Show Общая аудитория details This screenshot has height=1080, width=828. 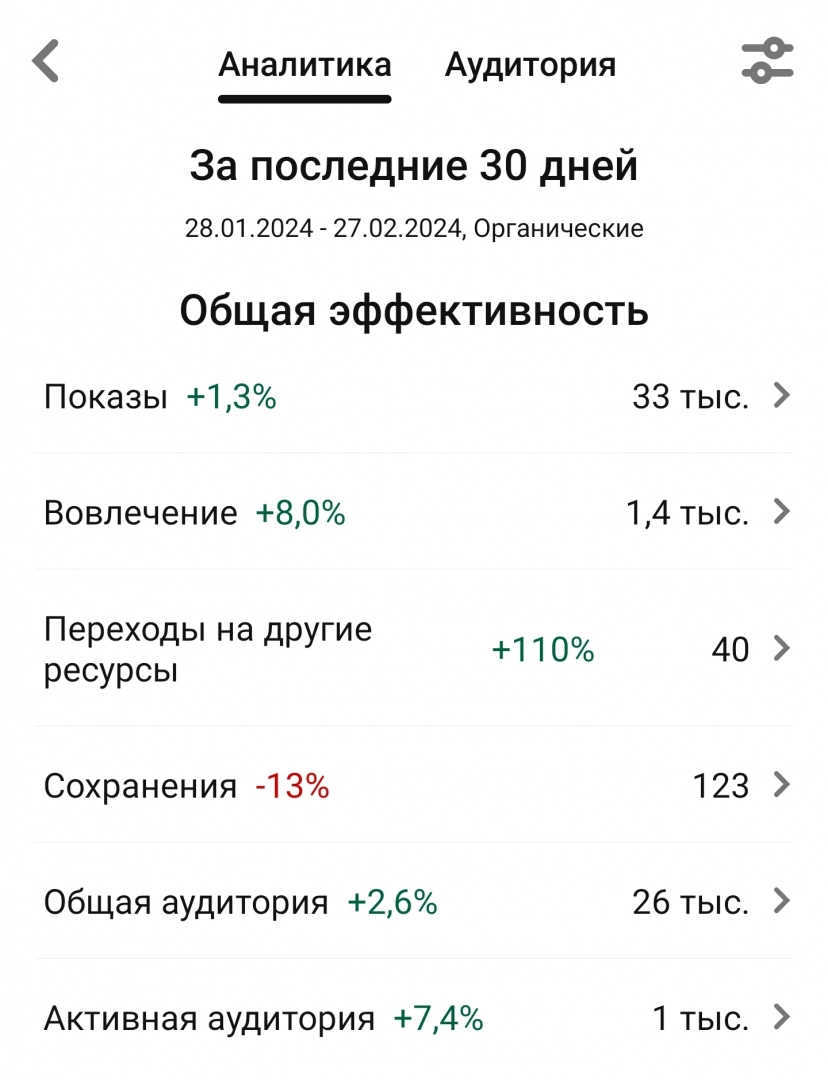click(x=414, y=901)
